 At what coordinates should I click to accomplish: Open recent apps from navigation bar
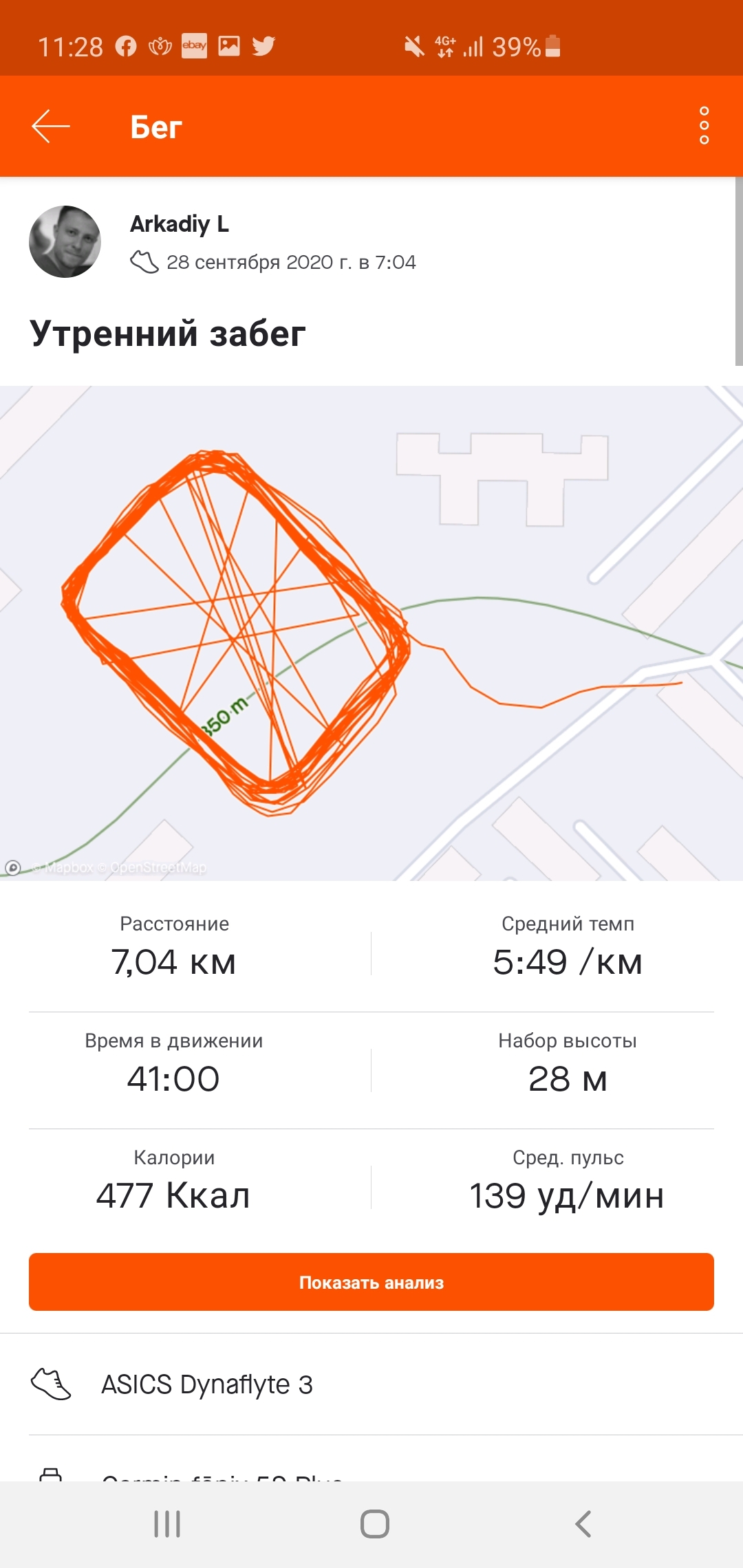[x=167, y=1523]
